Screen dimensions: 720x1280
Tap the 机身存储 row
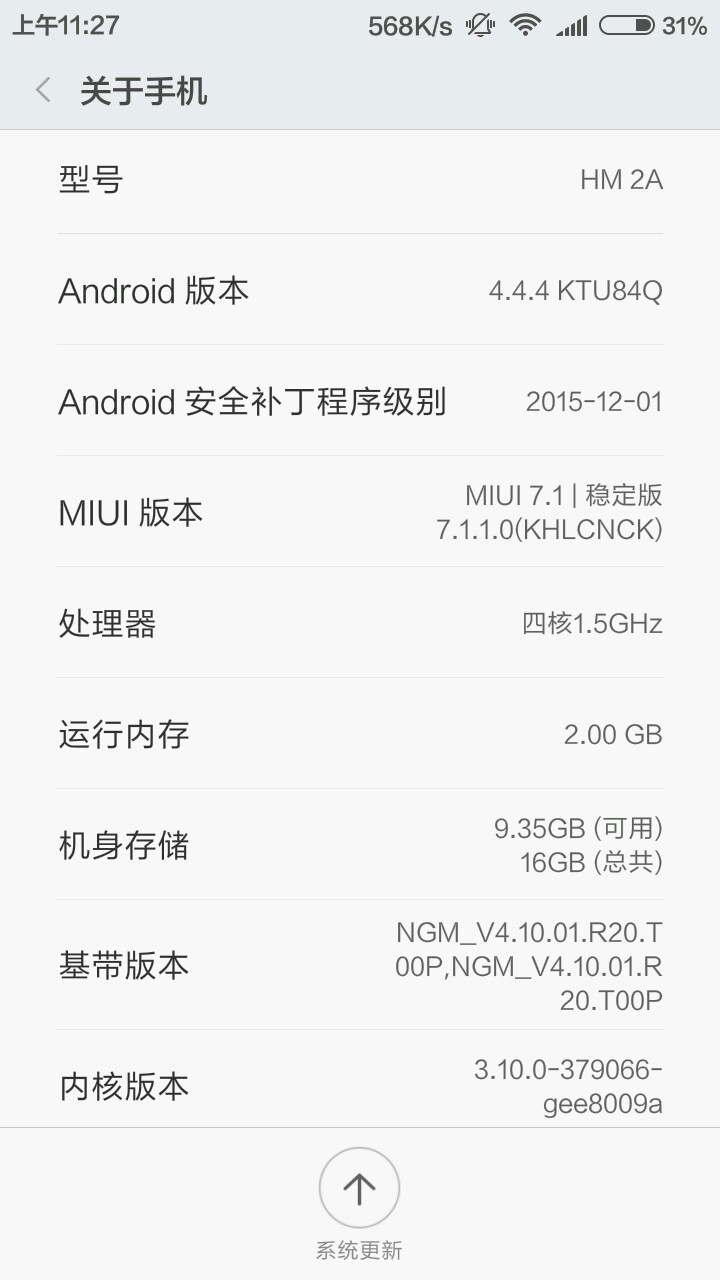(x=360, y=845)
